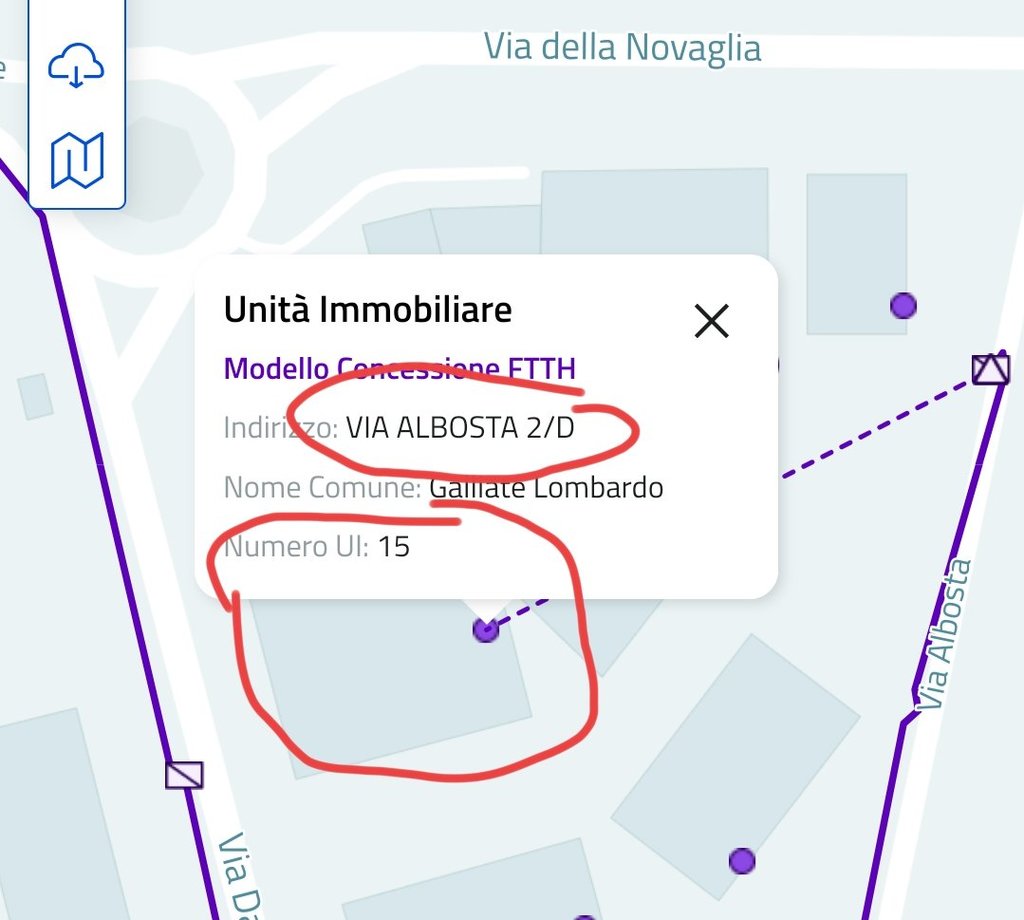The height and width of the screenshot is (920, 1024).
Task: Select the purple marker under the popup pointer
Action: coord(486,629)
